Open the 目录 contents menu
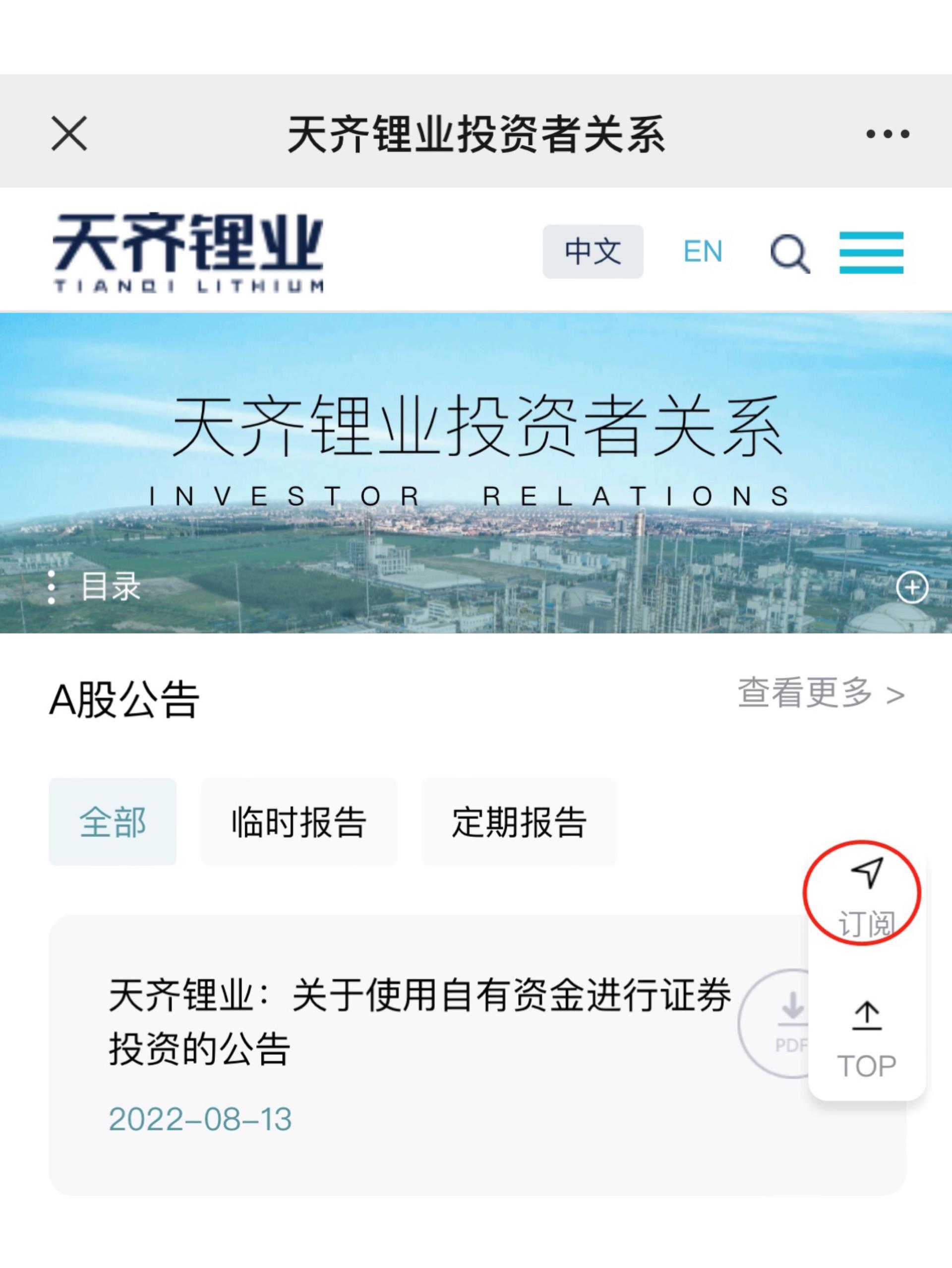Viewport: 952px width, 1268px height. pyautogui.click(x=97, y=587)
